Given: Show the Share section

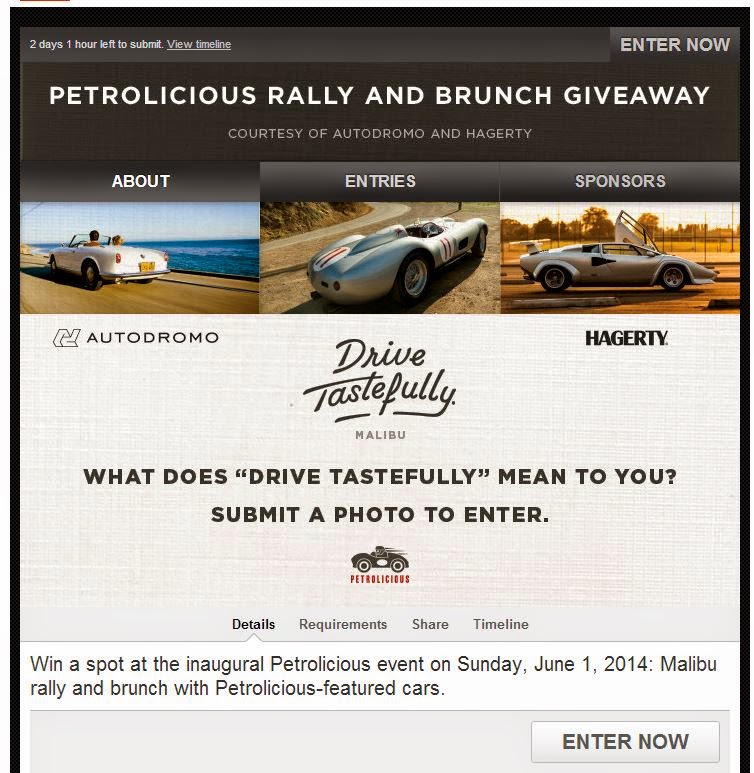Looking at the screenshot, I should (430, 624).
